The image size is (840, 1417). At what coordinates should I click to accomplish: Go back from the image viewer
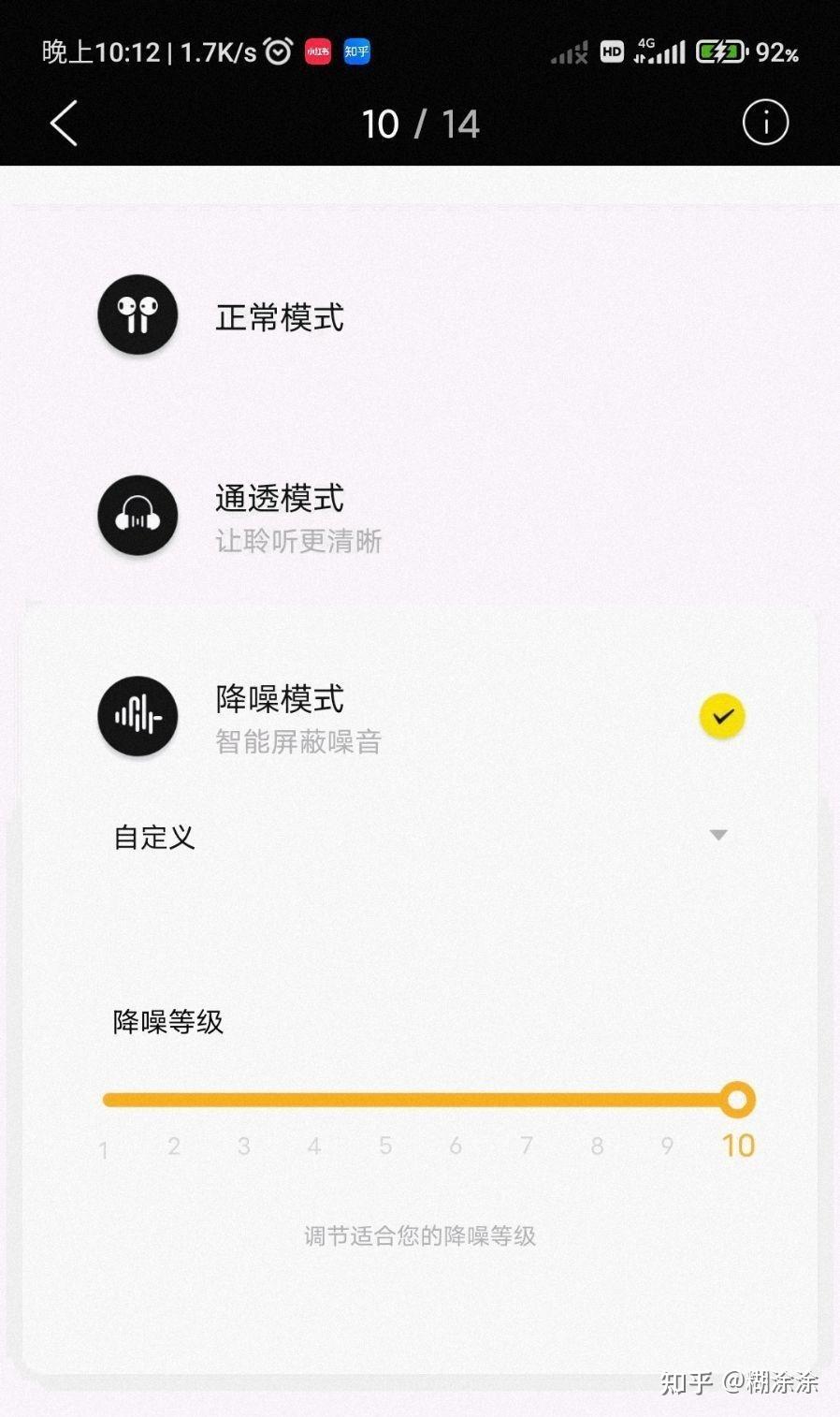click(64, 124)
